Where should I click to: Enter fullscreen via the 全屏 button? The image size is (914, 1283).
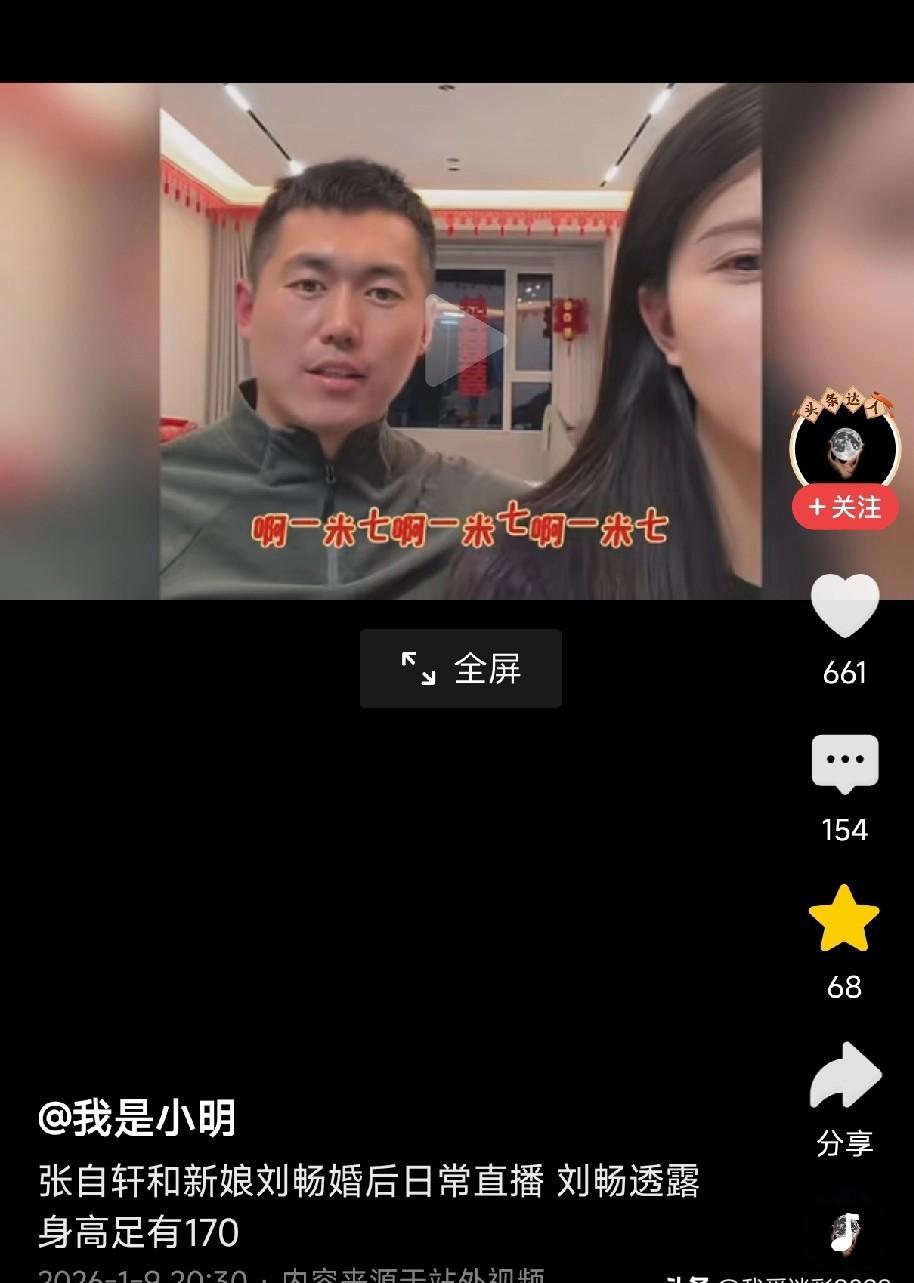[461, 667]
